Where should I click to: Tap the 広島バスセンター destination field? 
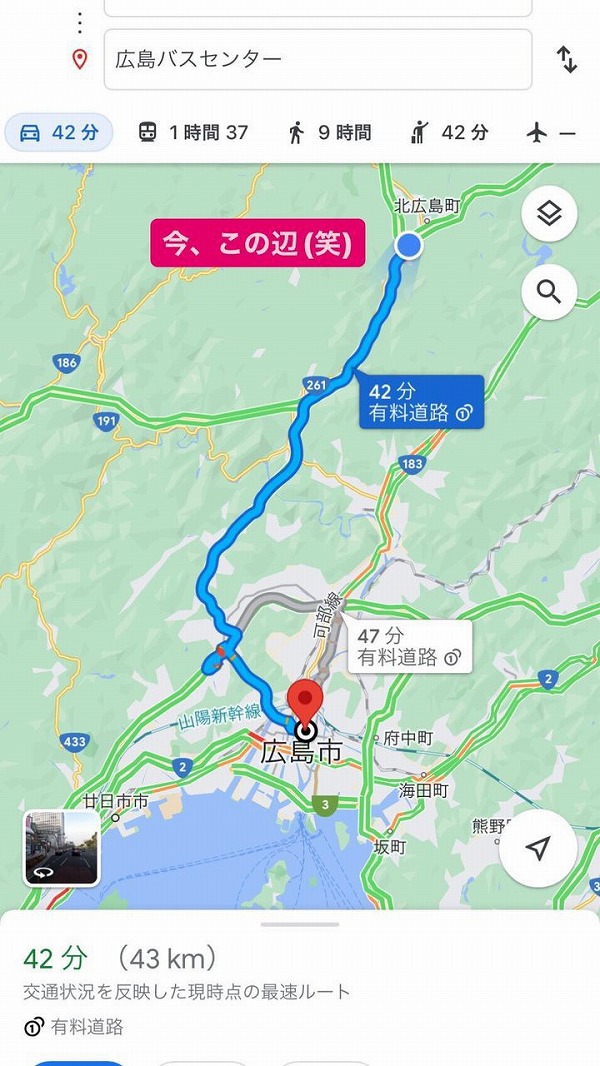(x=317, y=59)
